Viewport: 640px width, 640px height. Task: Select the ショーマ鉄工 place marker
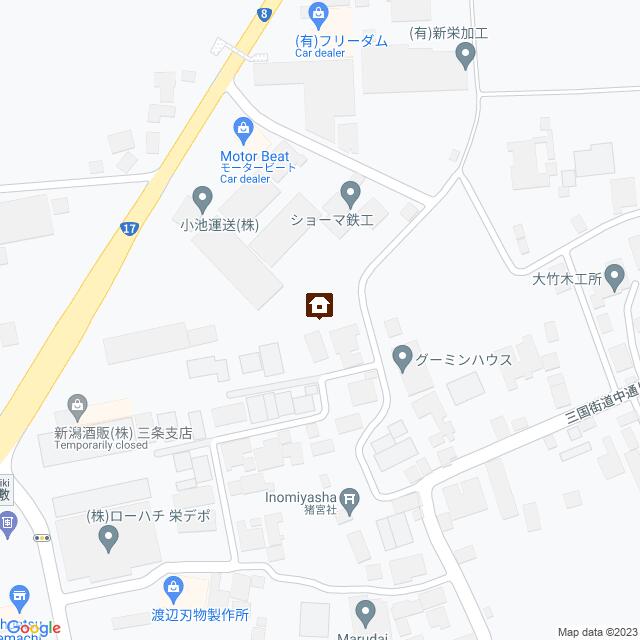(350, 192)
